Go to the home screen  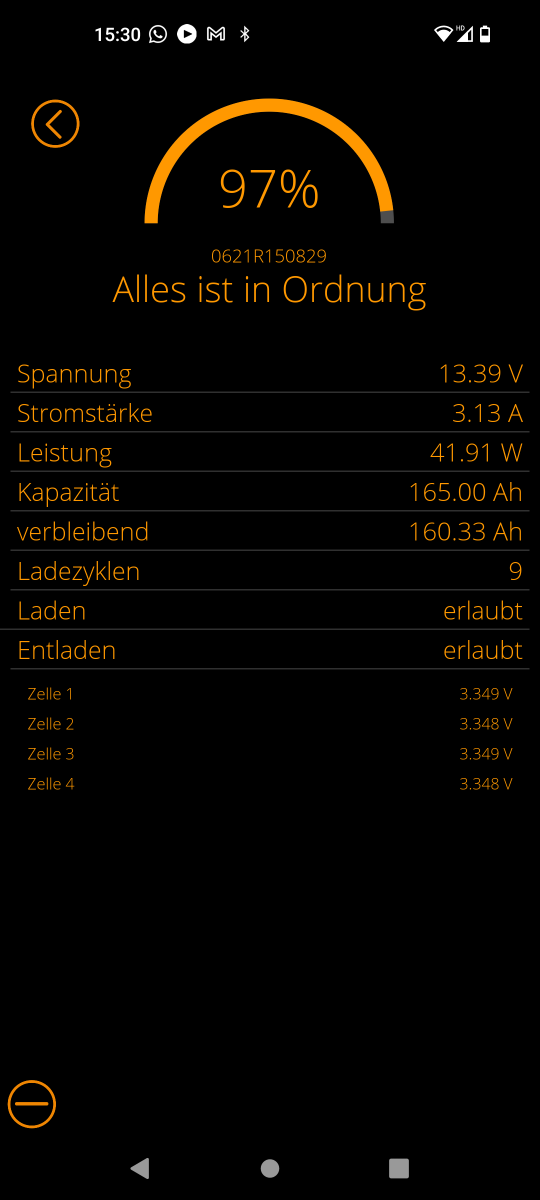click(x=270, y=1167)
